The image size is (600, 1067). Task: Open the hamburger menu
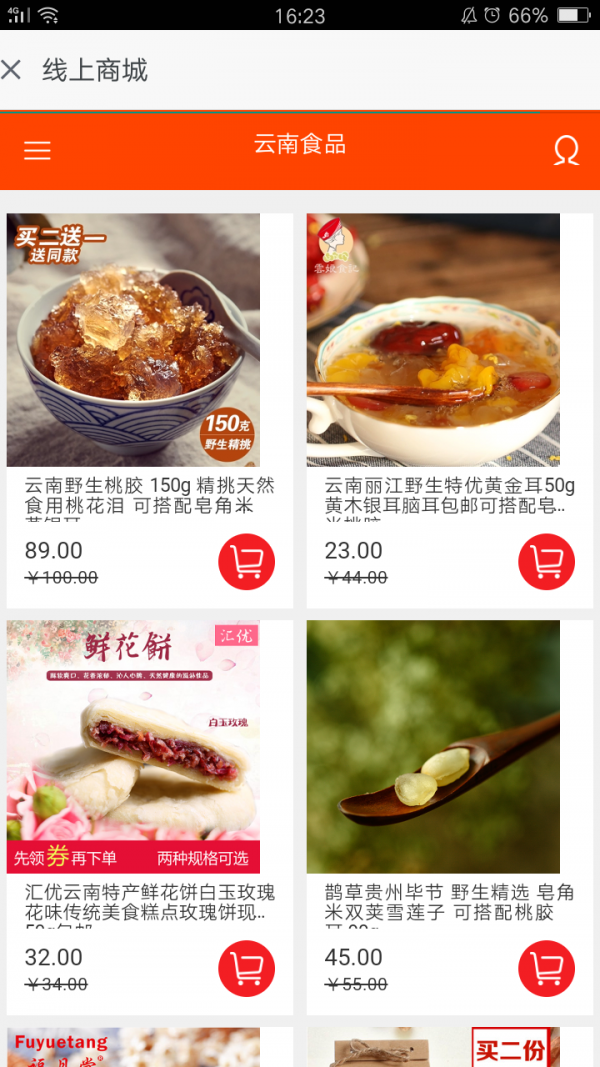point(37,151)
